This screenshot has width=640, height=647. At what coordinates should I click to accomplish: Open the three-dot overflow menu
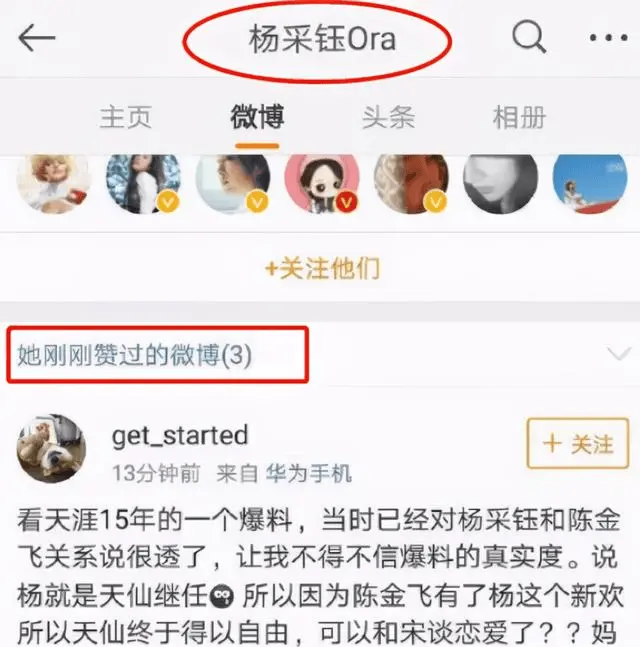608,38
